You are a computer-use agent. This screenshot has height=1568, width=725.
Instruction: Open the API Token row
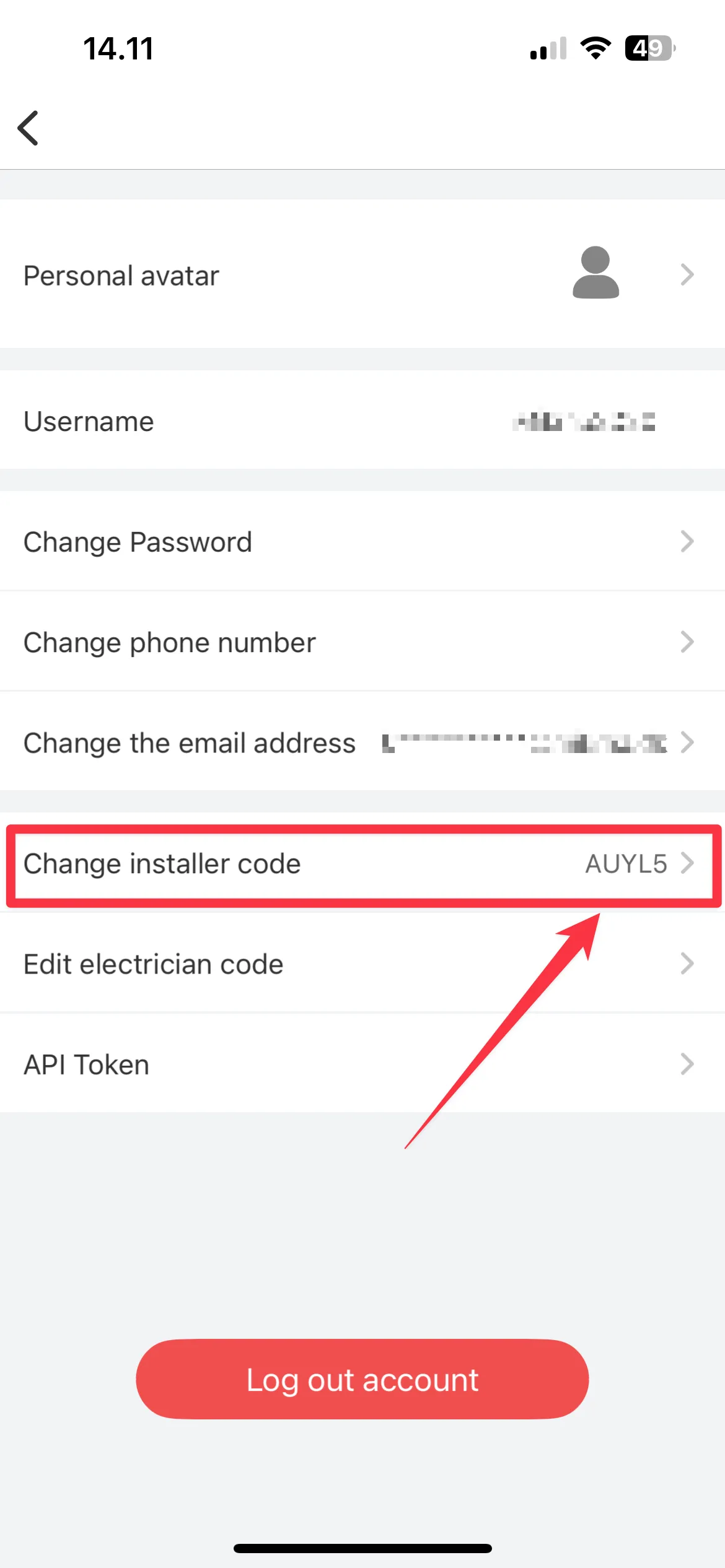pos(362,1065)
